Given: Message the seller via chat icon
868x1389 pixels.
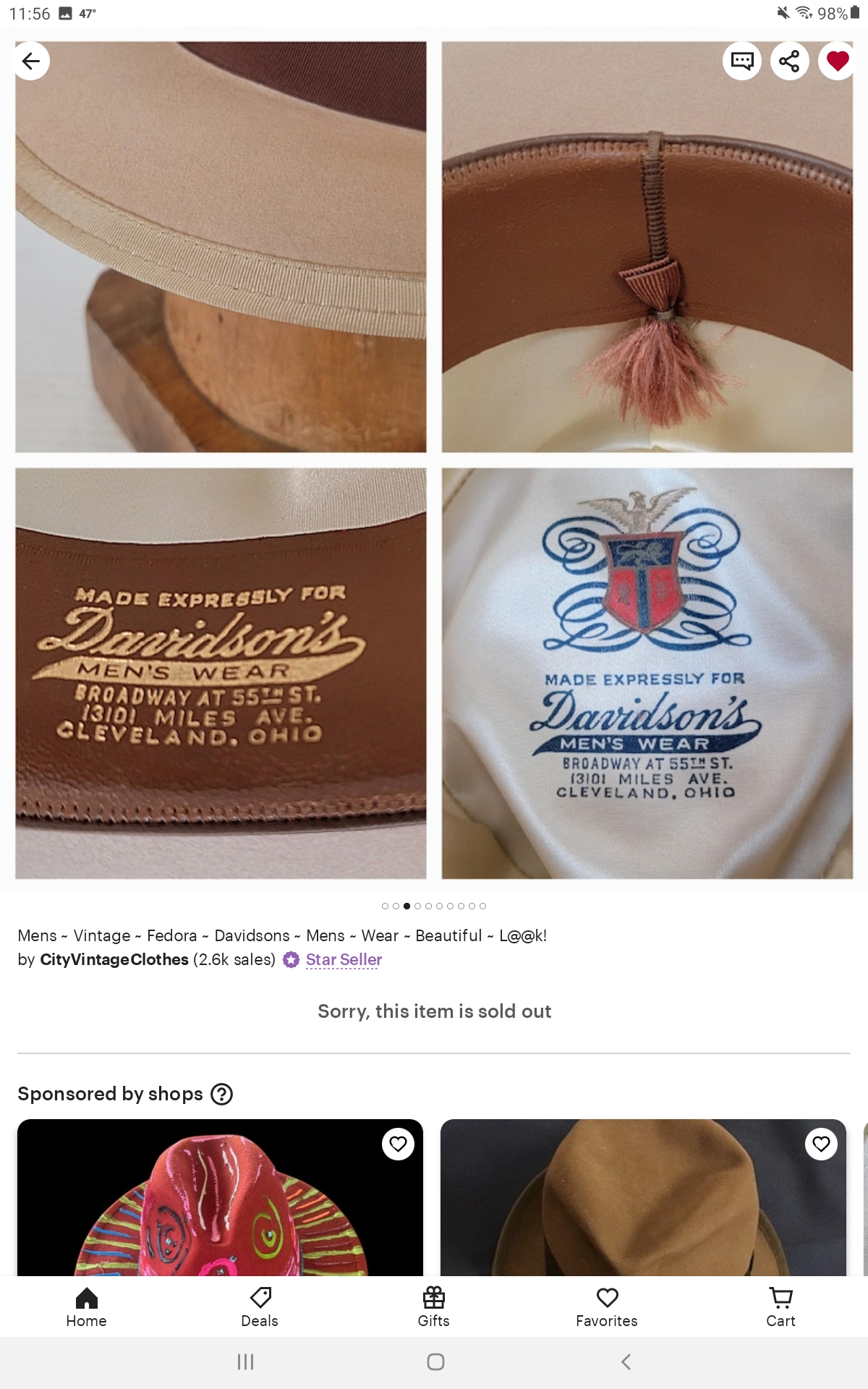Looking at the screenshot, I should tap(742, 61).
